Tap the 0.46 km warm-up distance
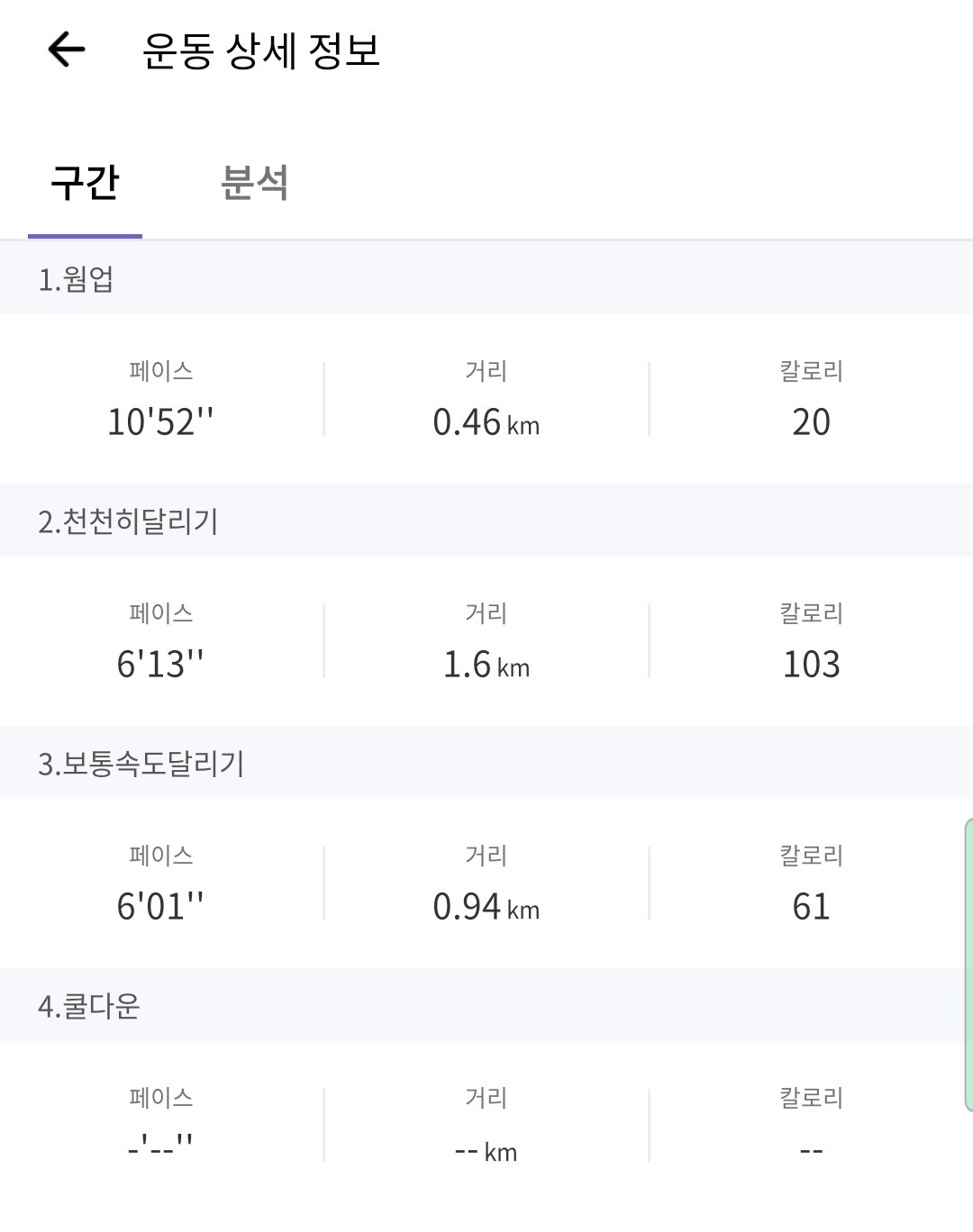The image size is (973, 1232). coord(486,421)
